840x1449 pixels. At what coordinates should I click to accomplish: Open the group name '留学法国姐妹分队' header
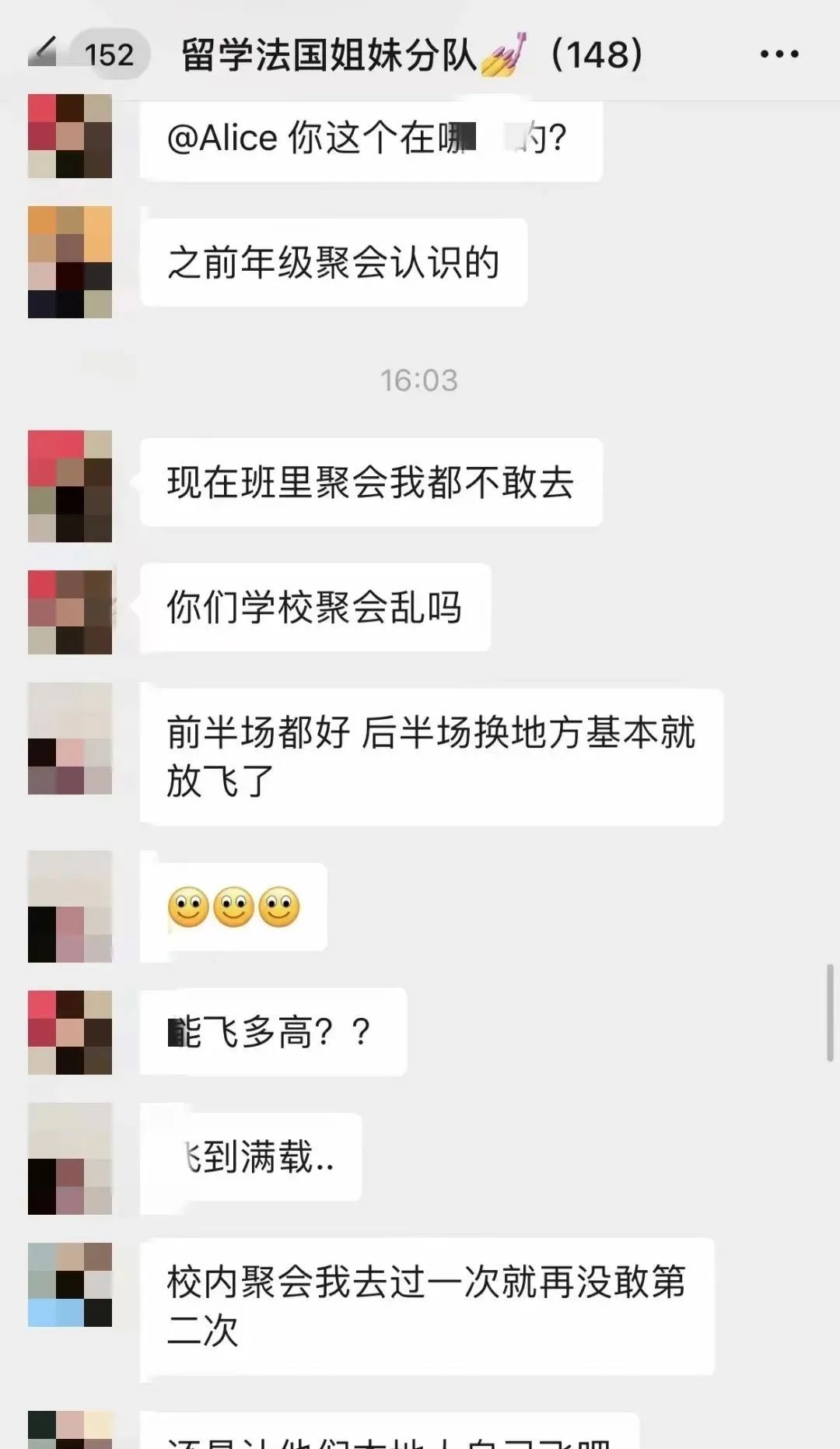[x=334, y=54]
